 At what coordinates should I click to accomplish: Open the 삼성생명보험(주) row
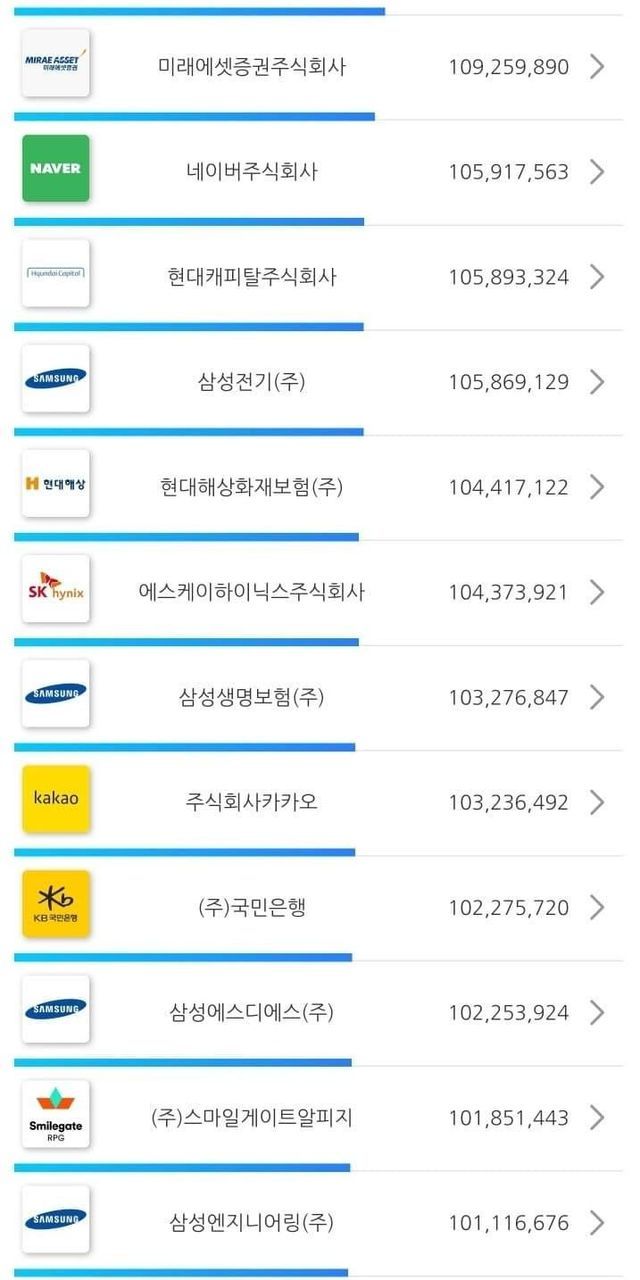pyautogui.click(x=252, y=697)
